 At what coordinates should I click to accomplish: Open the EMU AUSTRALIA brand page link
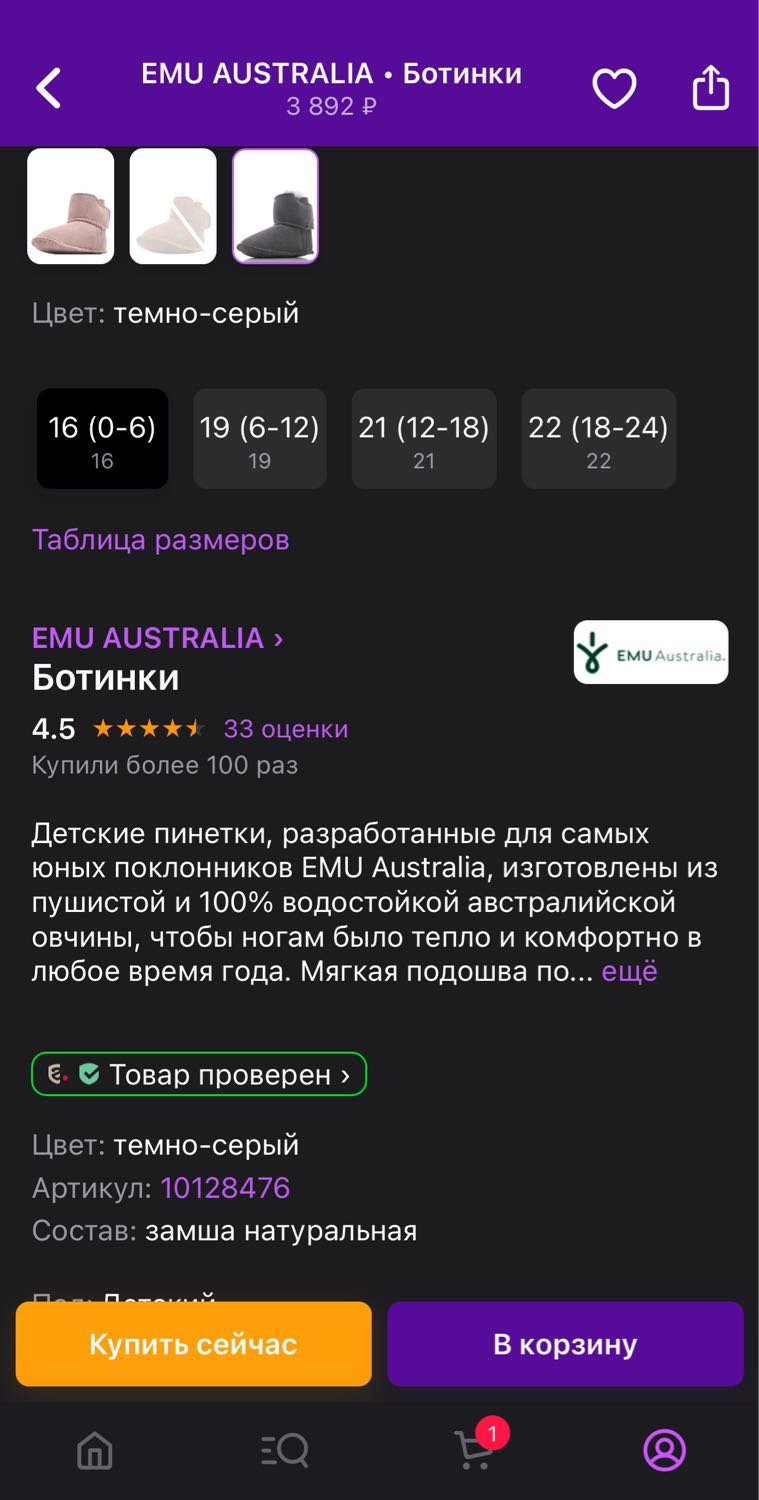click(158, 638)
